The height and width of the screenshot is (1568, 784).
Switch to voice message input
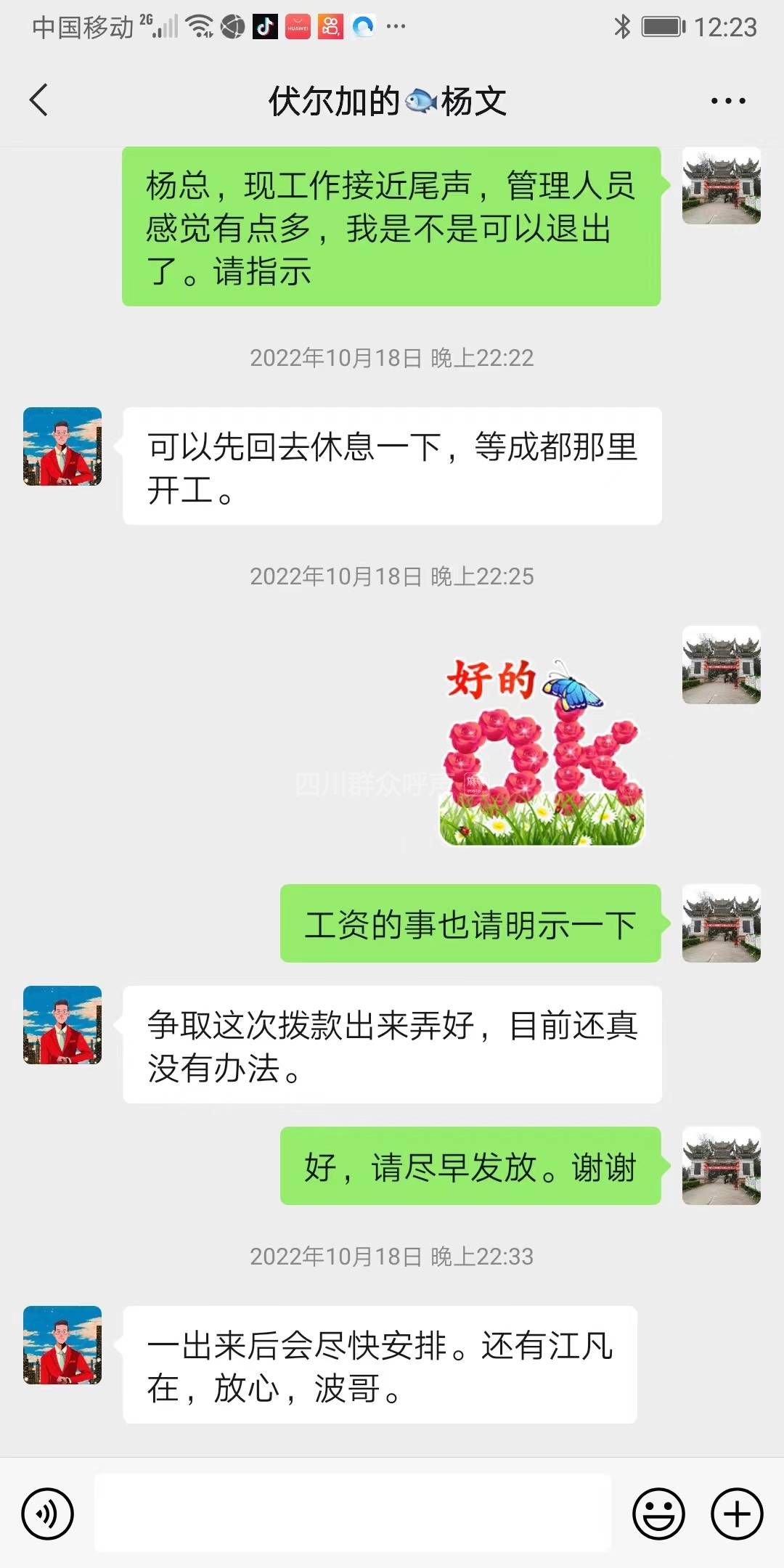point(48,1514)
